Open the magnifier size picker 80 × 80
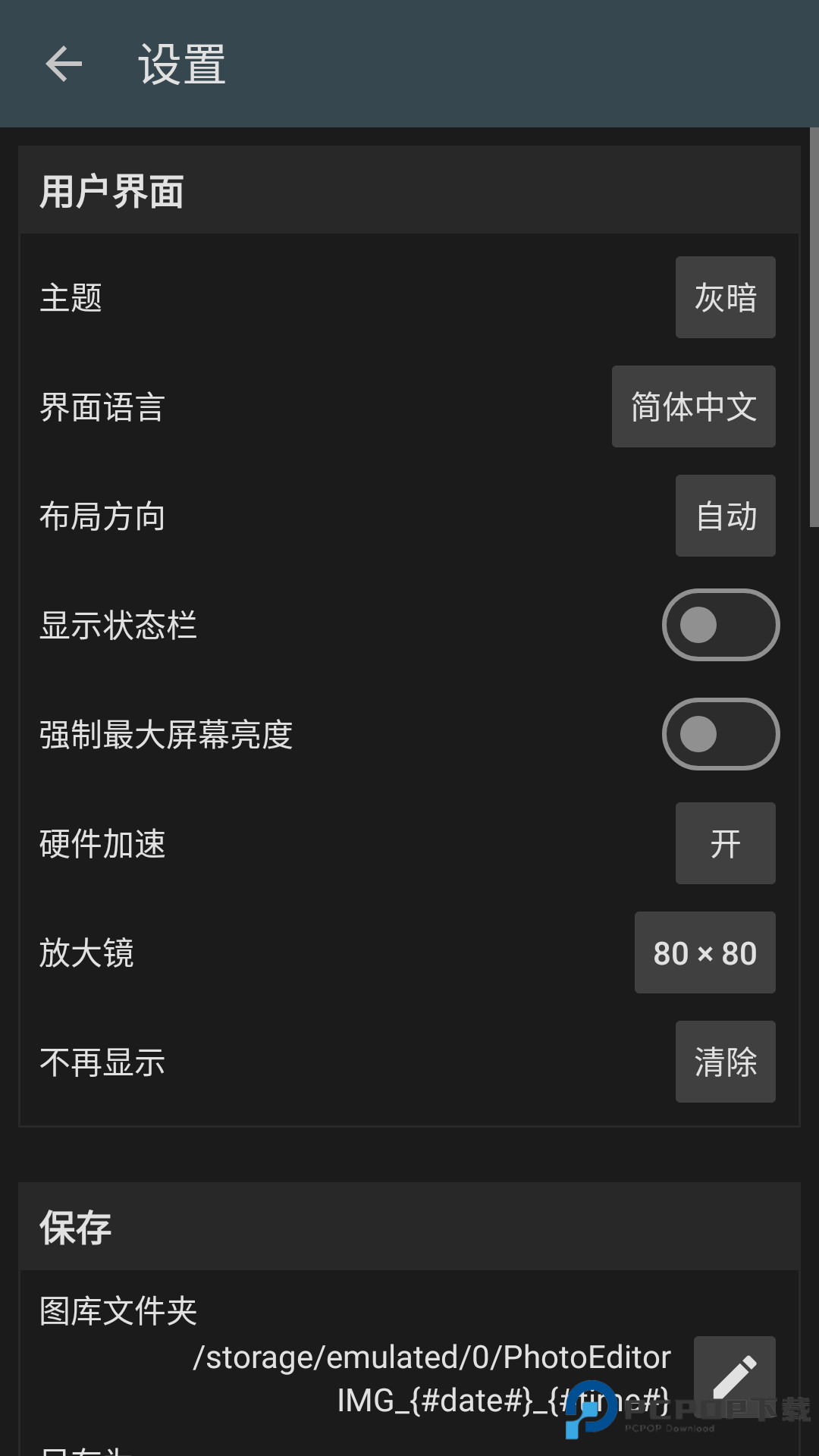This screenshot has width=819, height=1456. pos(704,952)
